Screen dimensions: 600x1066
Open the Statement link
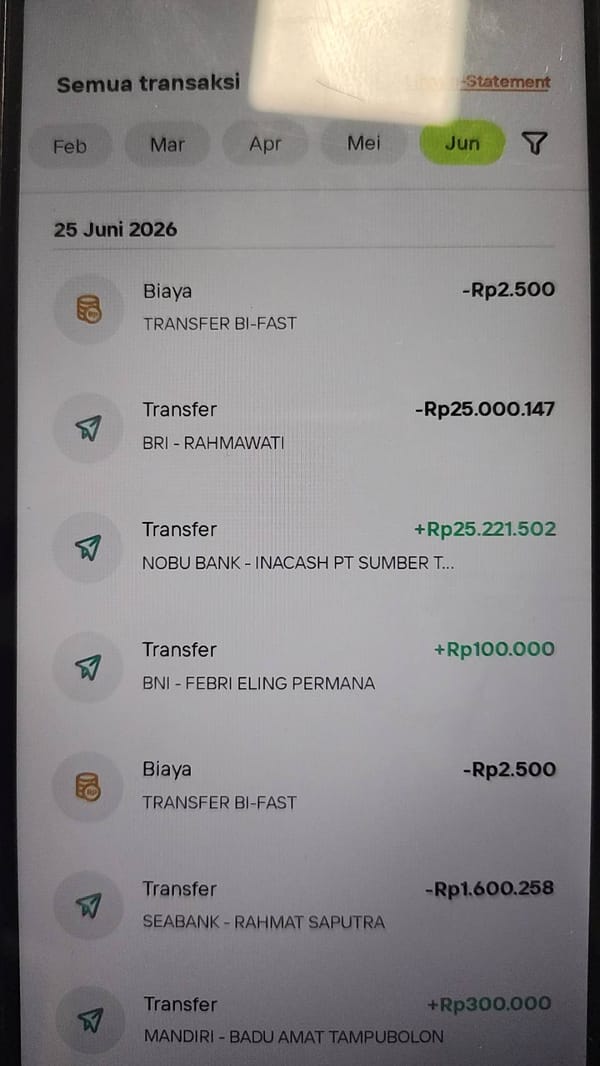click(x=506, y=82)
